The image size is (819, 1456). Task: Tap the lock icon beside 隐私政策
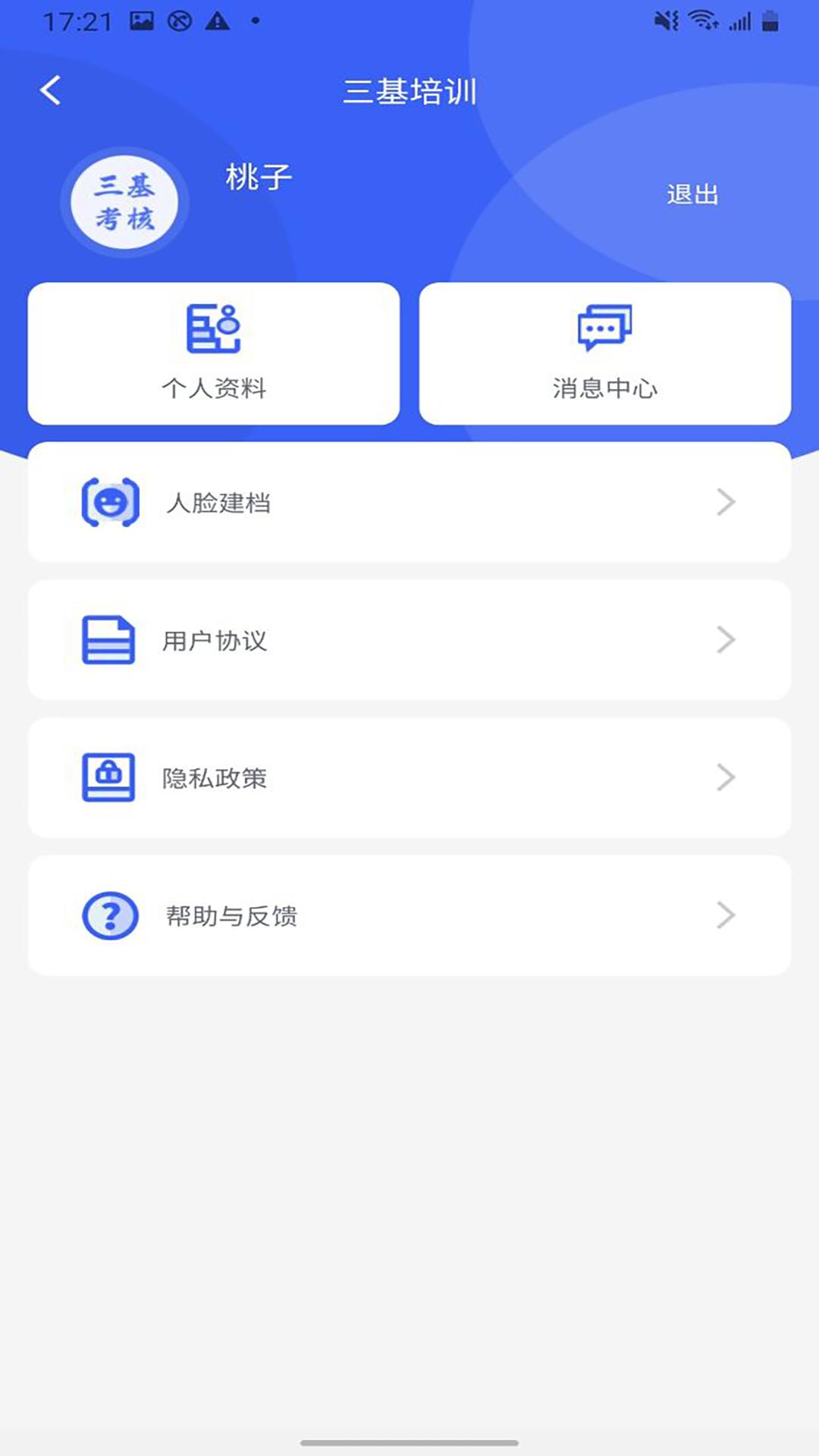point(108,777)
